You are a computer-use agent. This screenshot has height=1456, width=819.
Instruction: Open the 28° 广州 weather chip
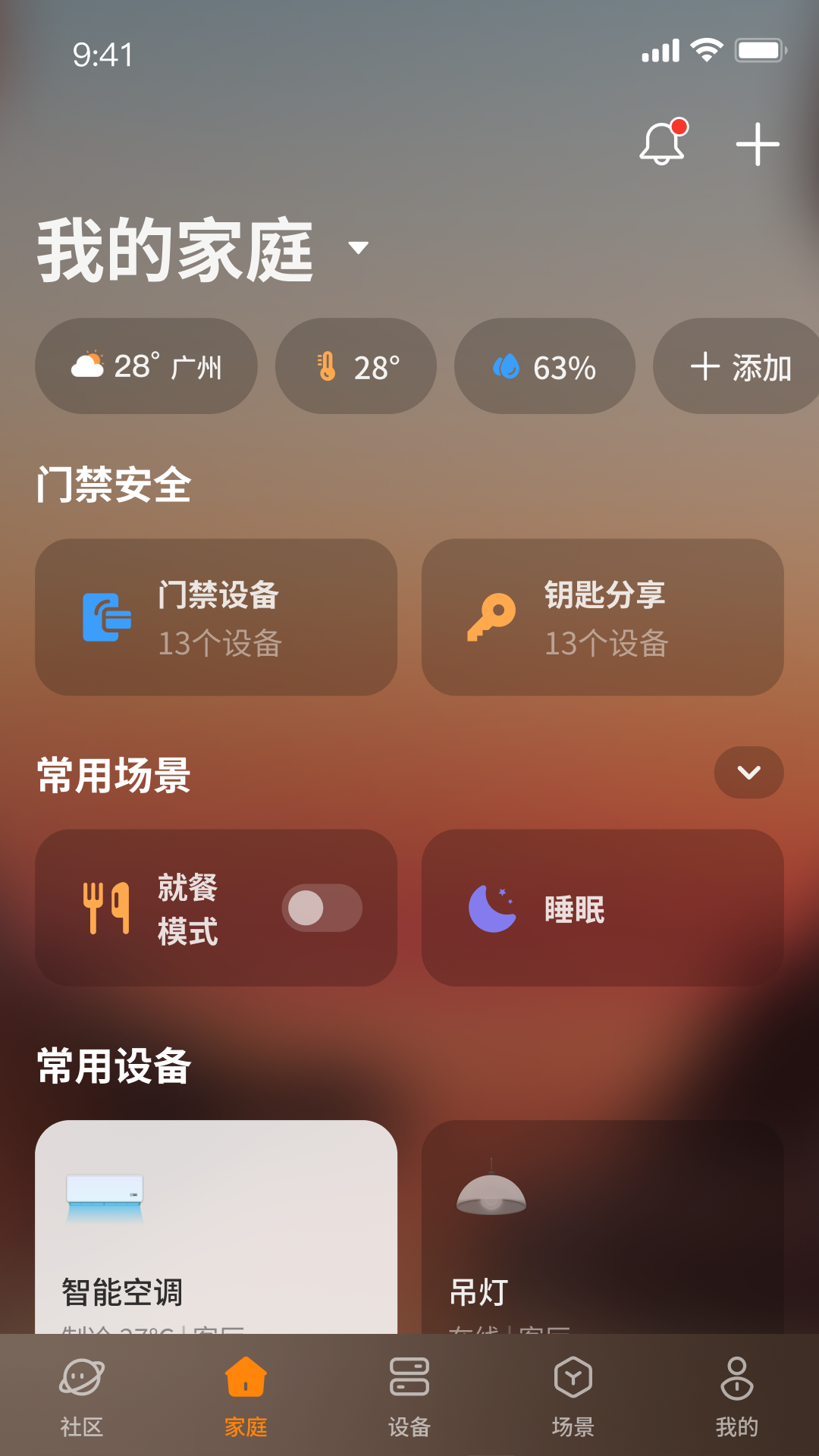pos(146,366)
